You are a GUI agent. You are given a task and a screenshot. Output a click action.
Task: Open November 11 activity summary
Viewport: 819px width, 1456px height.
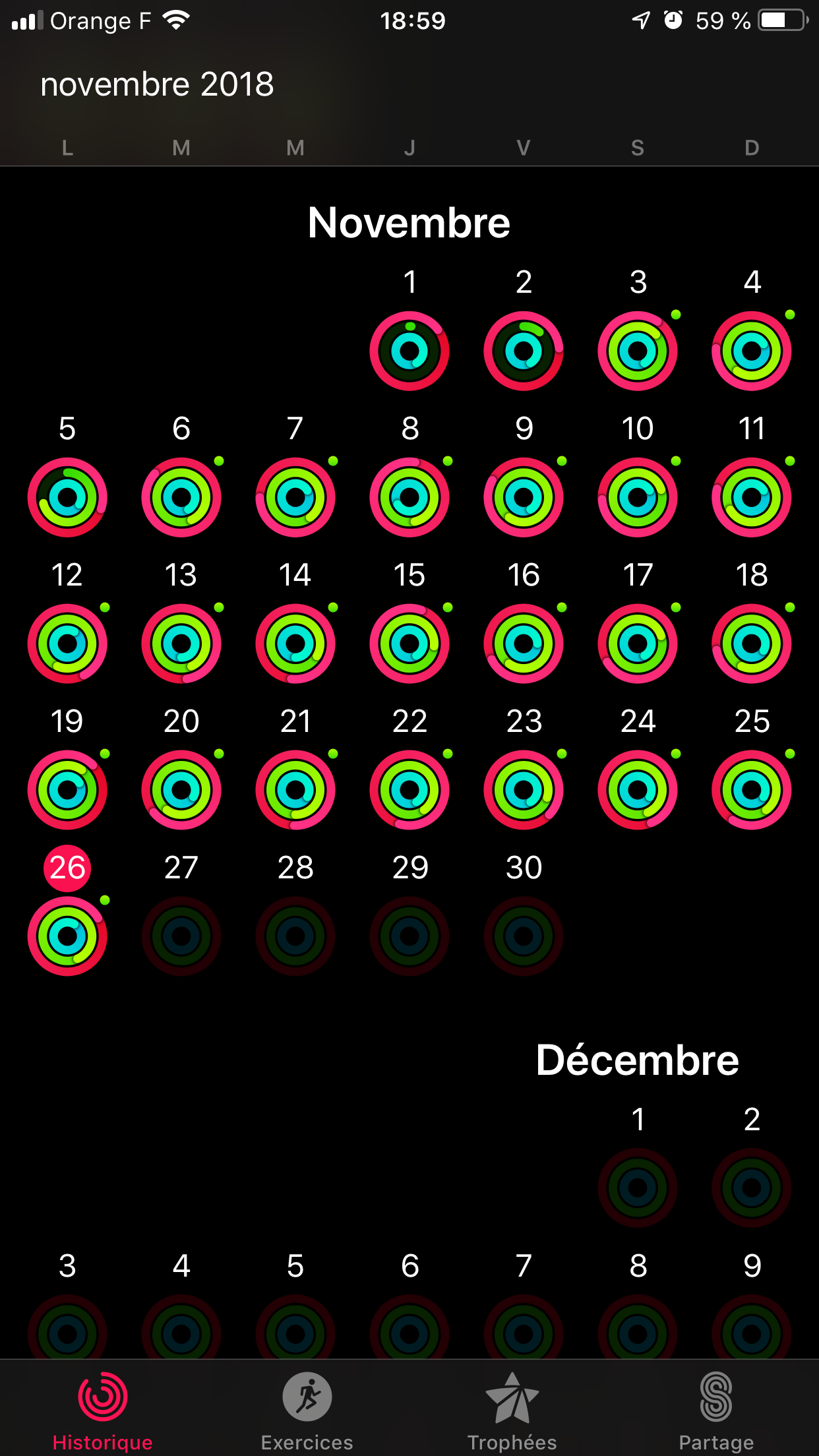(x=752, y=497)
